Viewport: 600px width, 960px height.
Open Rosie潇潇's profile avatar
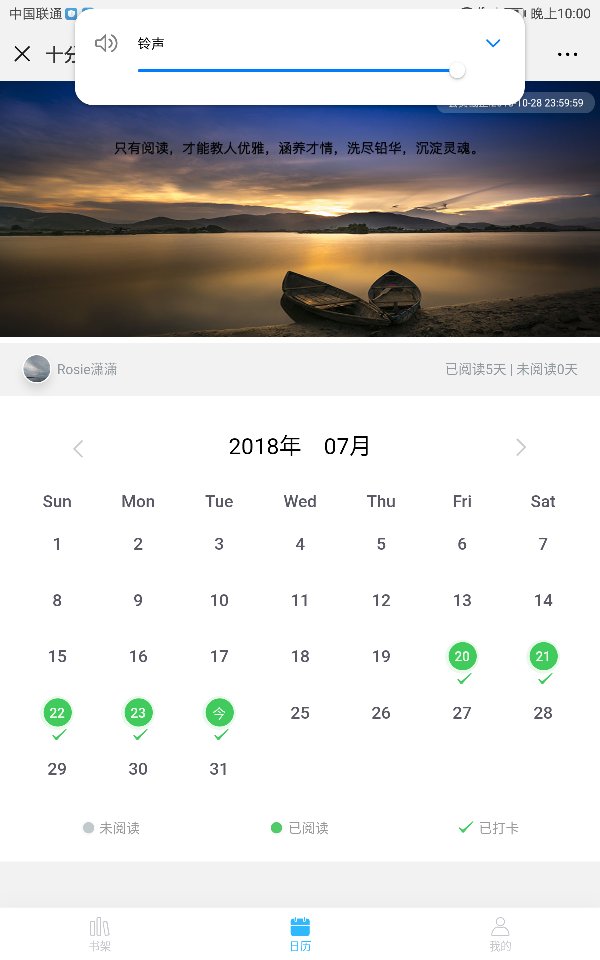(37, 369)
